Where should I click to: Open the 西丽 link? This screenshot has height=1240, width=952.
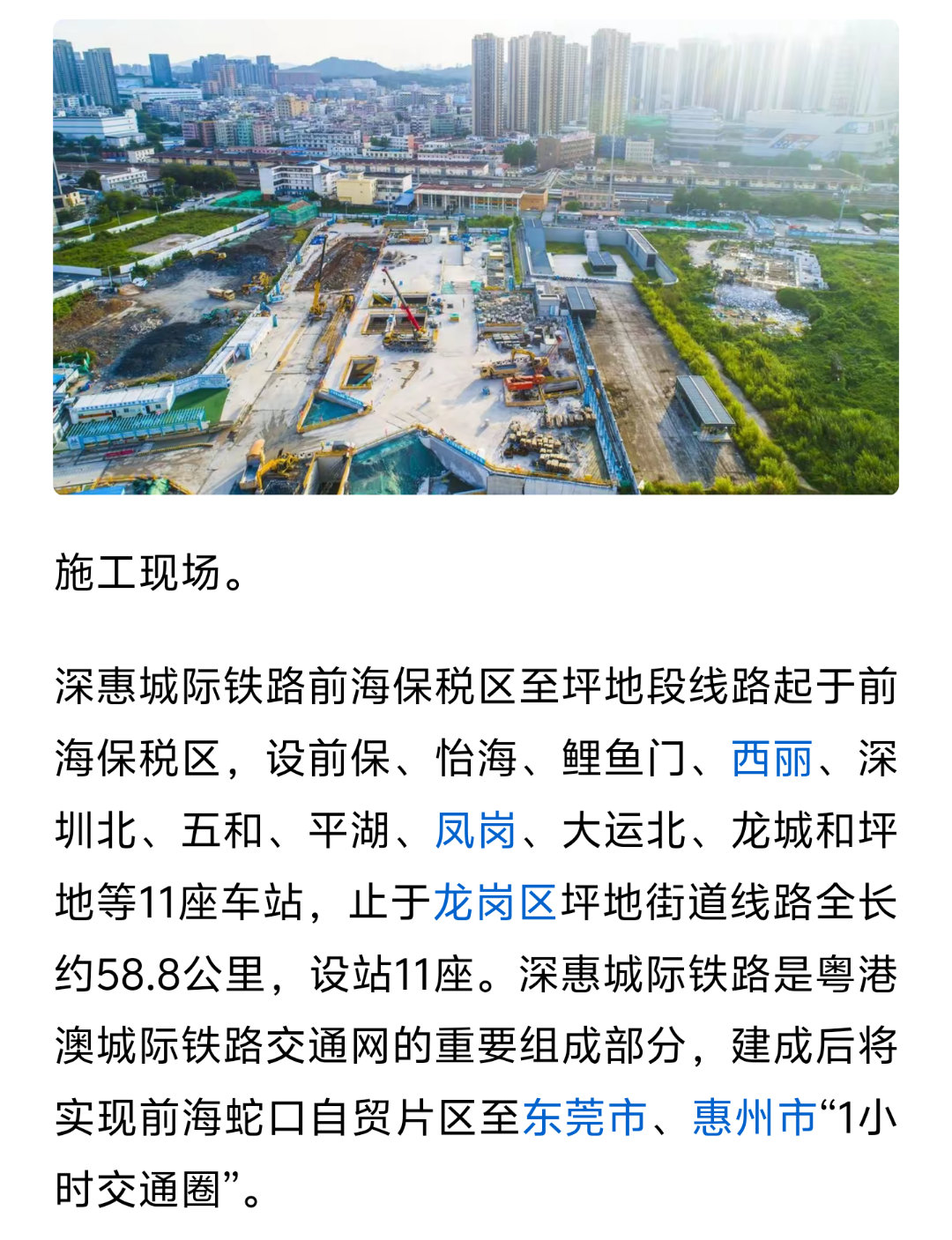coord(771,759)
